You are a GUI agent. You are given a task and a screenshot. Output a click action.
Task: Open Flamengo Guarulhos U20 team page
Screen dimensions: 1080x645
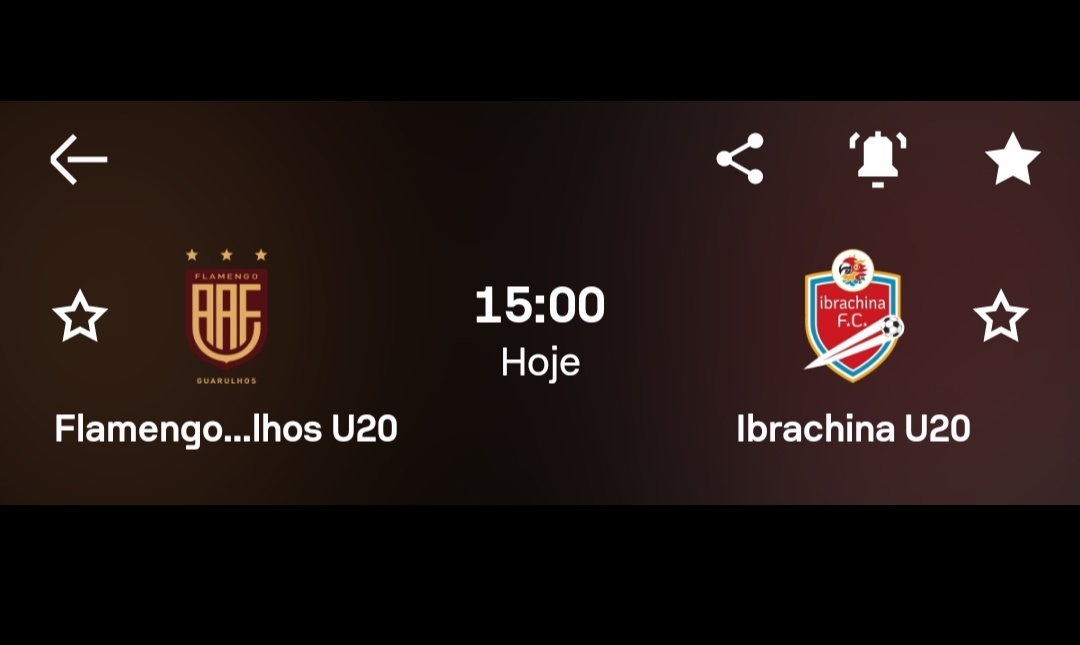227,317
